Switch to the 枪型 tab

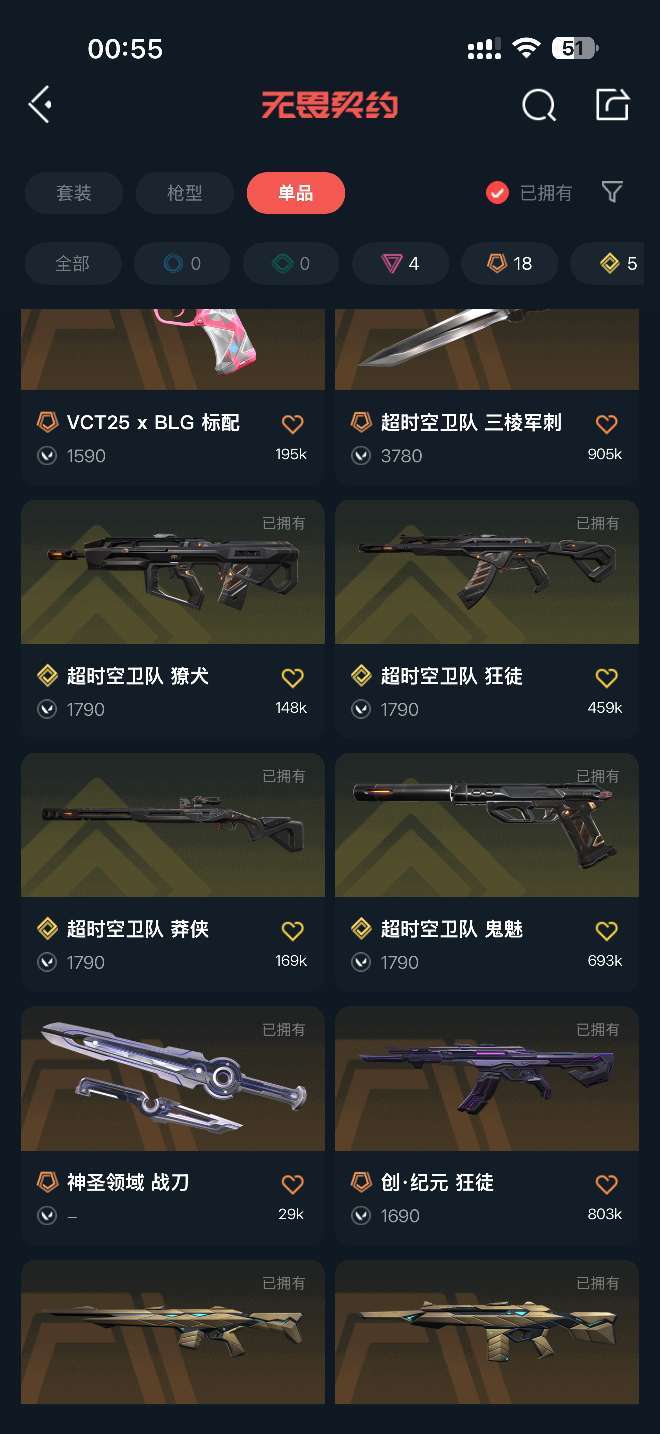click(185, 193)
